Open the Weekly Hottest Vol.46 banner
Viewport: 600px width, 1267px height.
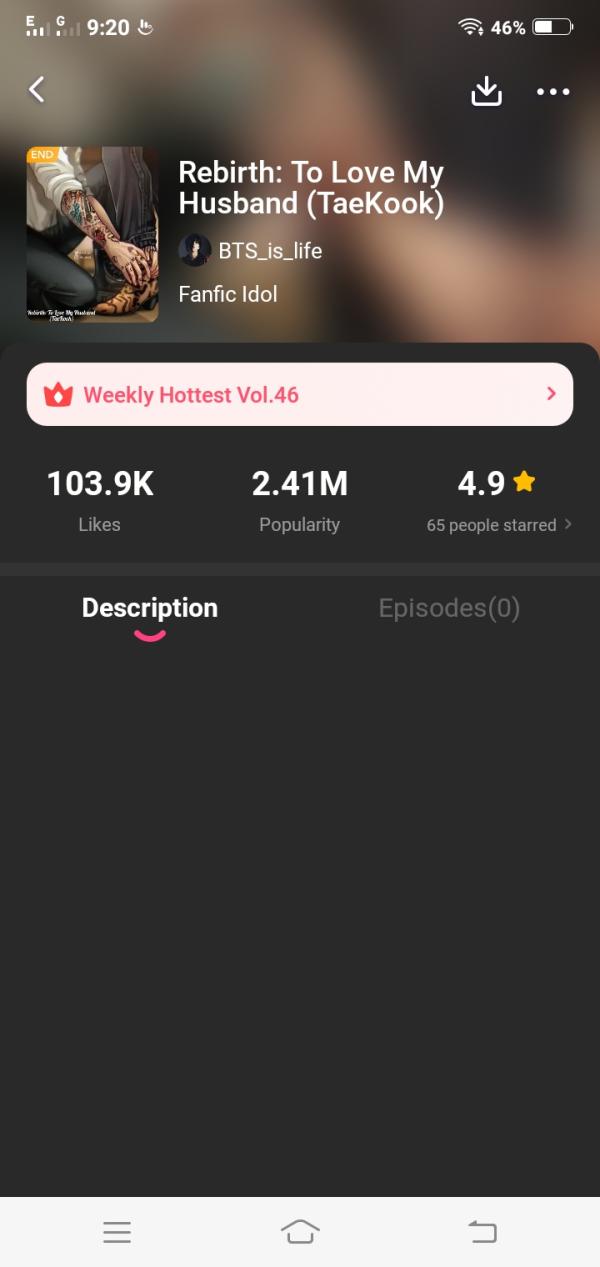pyautogui.click(x=299, y=394)
